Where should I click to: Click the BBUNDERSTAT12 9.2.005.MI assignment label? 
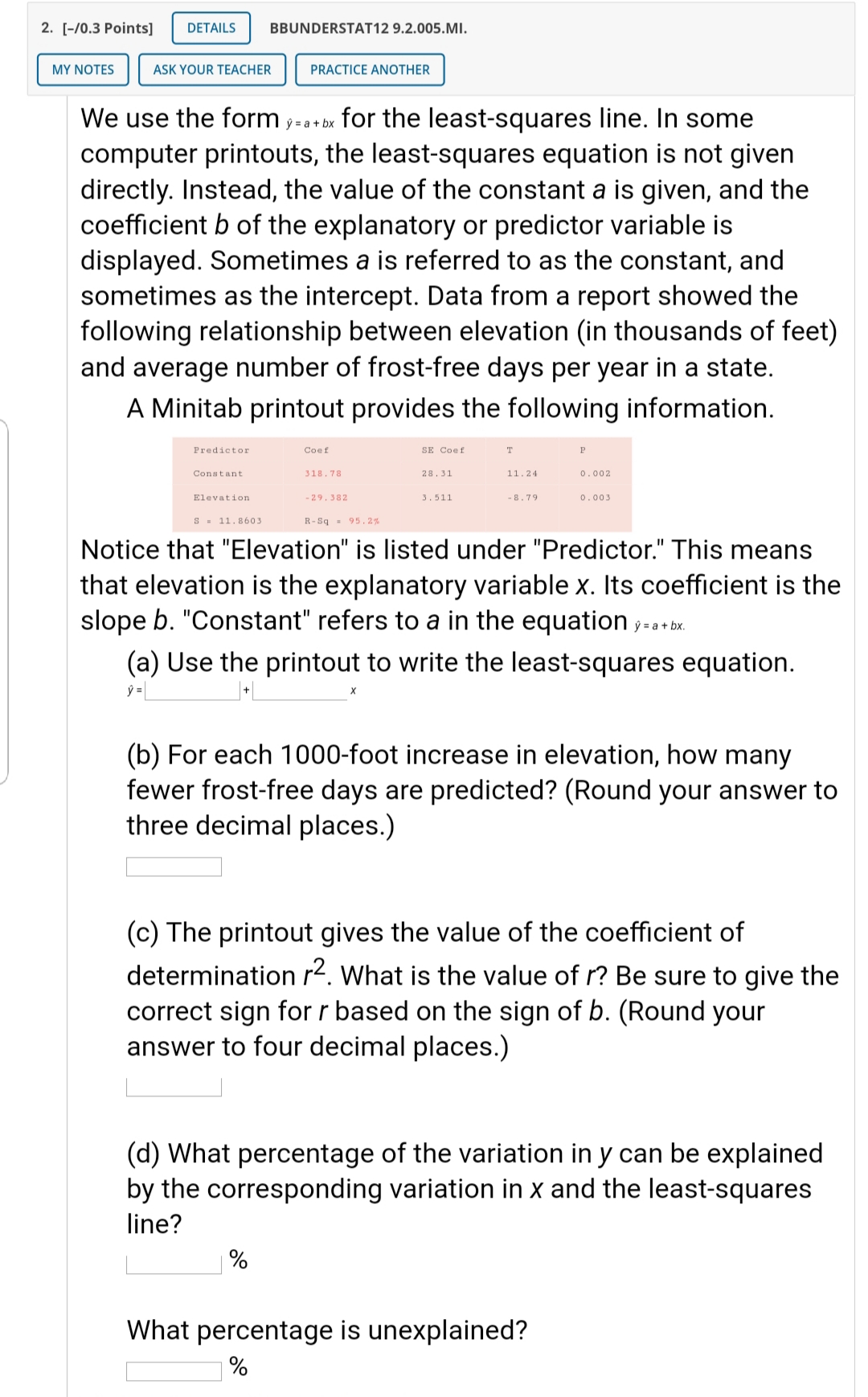point(368,29)
